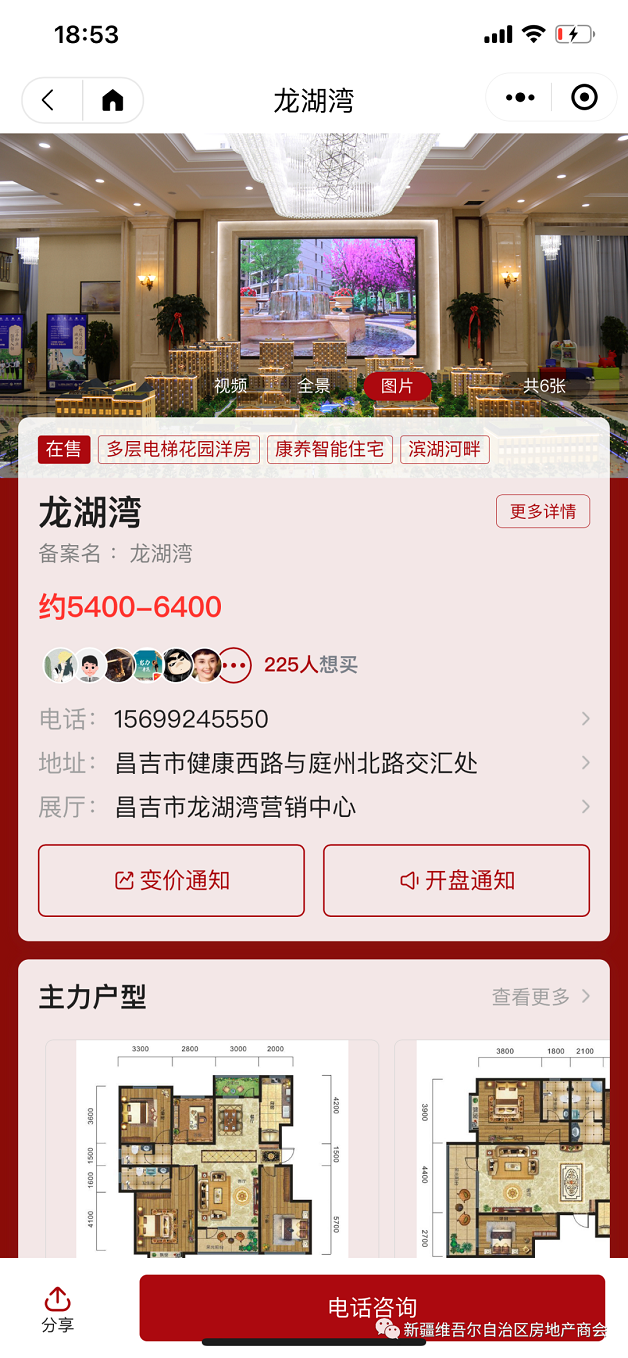Image resolution: width=628 pixels, height=1358 pixels.
Task: Tap 电话咨询 to call for consultation
Action: (x=372, y=1307)
